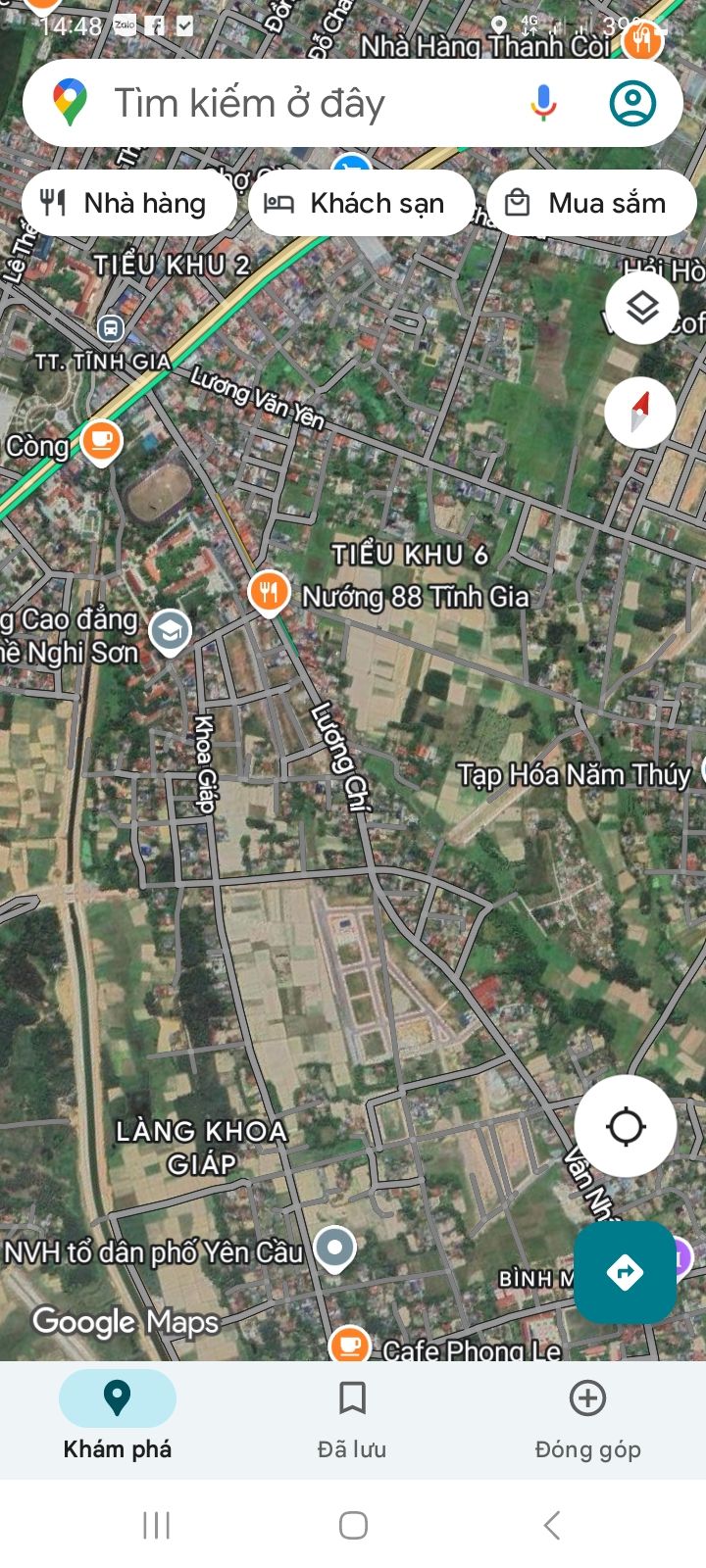The image size is (706, 1568).
Task: Tap the compass to reset orientation
Action: click(x=639, y=413)
